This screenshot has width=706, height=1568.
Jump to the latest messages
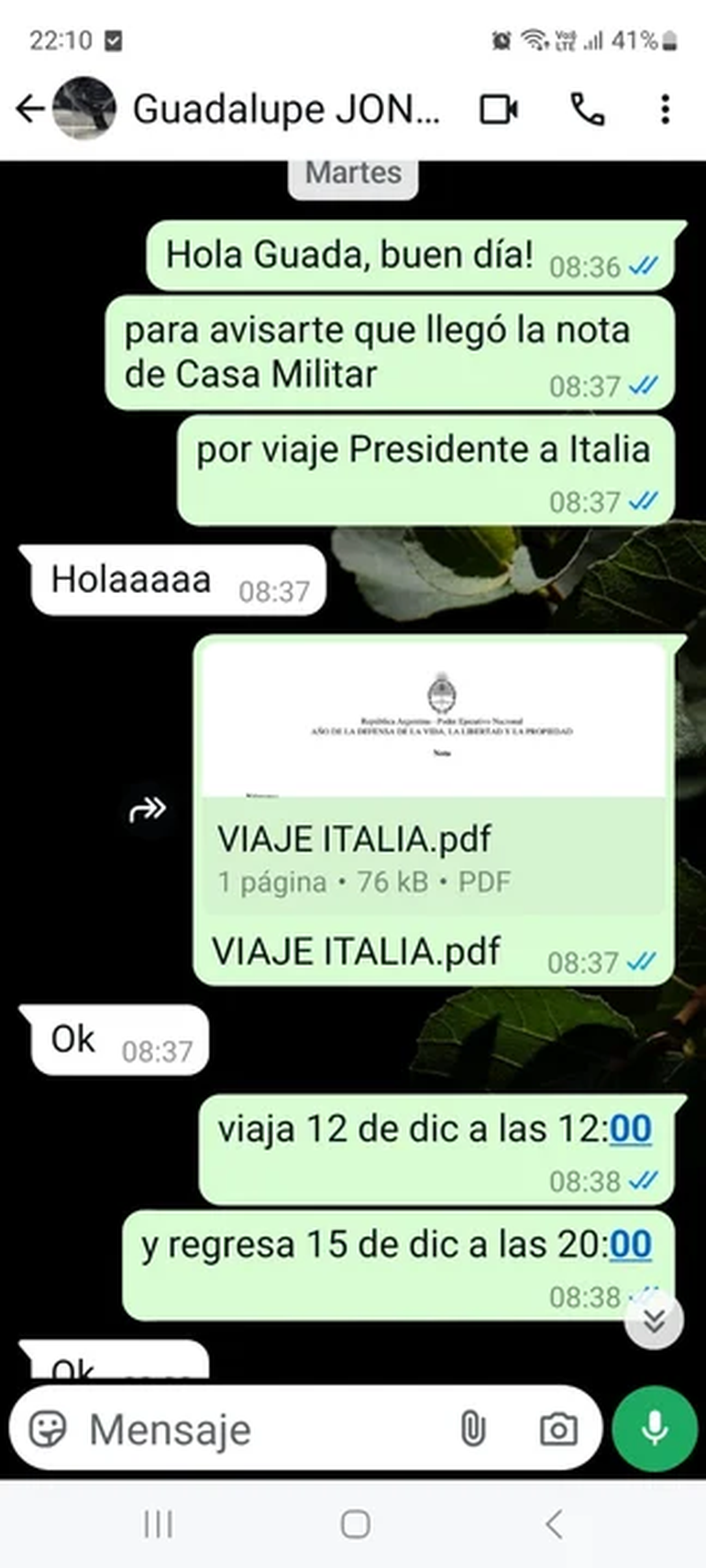point(654,1320)
